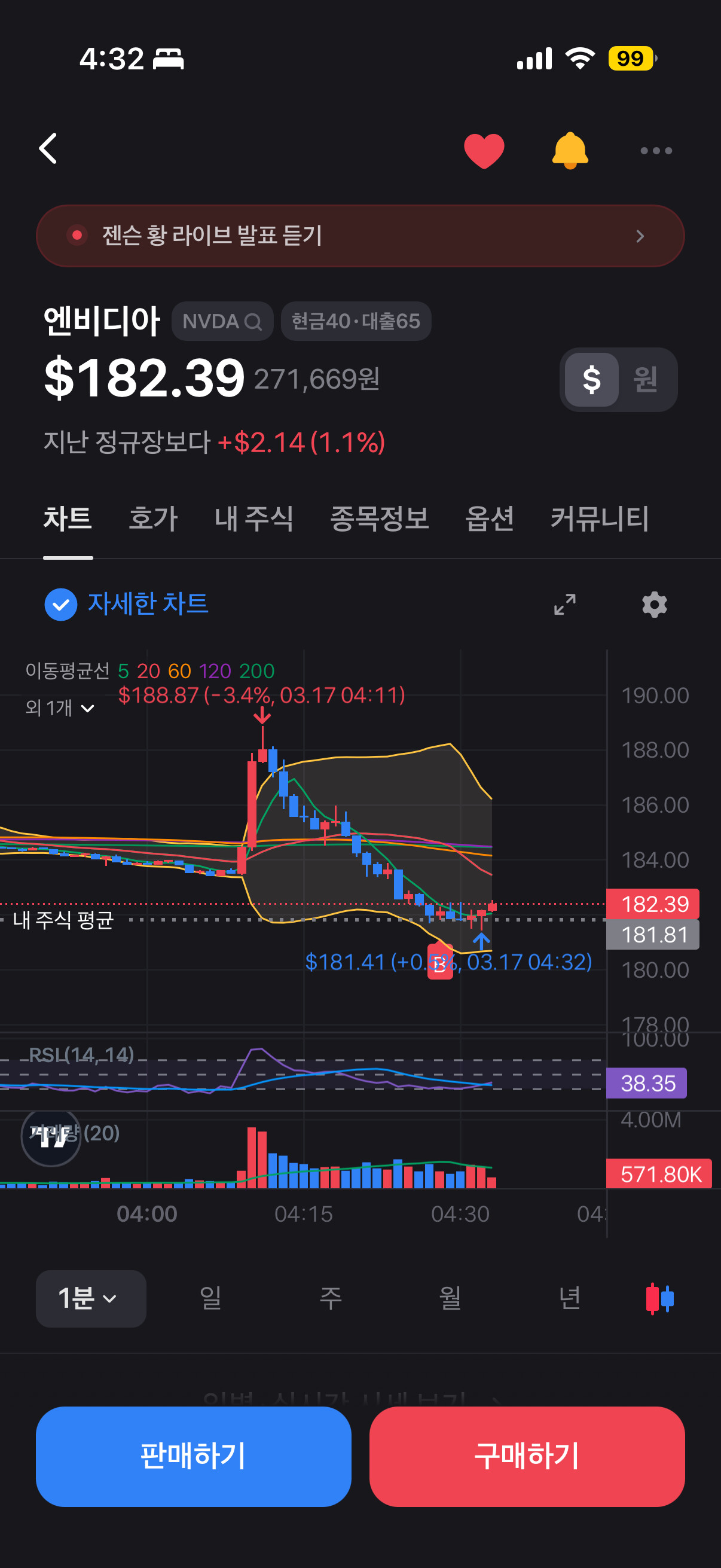Expand the 외 1개 indicators dropdown

[x=60, y=708]
